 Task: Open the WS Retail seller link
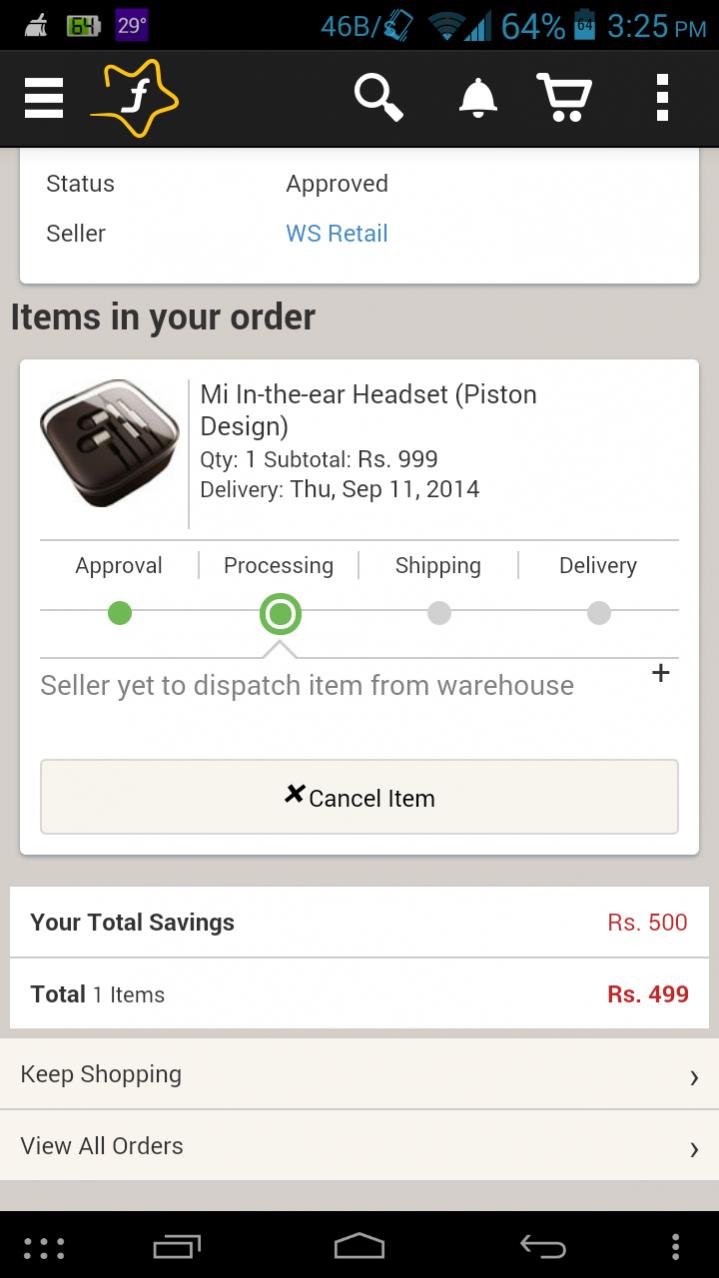click(336, 234)
